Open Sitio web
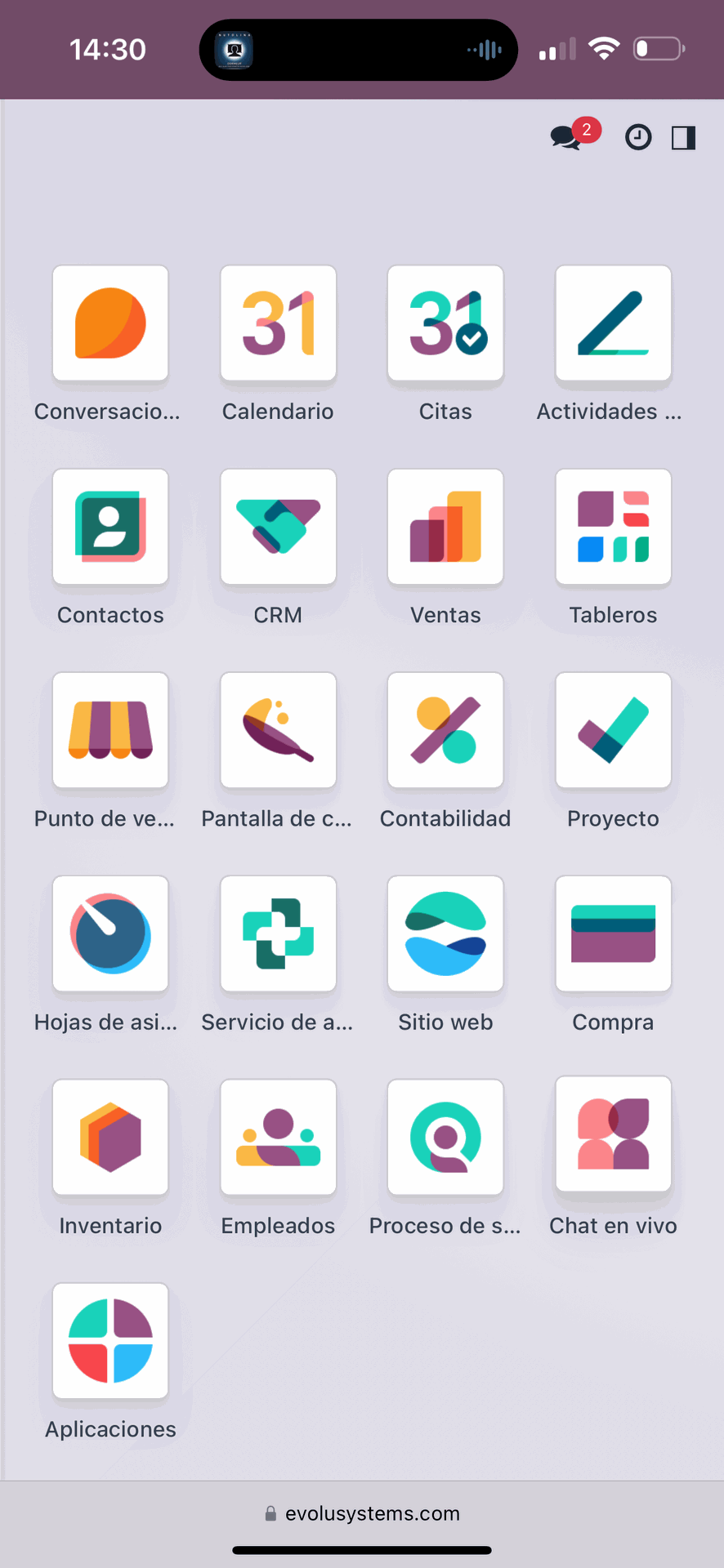 point(445,933)
